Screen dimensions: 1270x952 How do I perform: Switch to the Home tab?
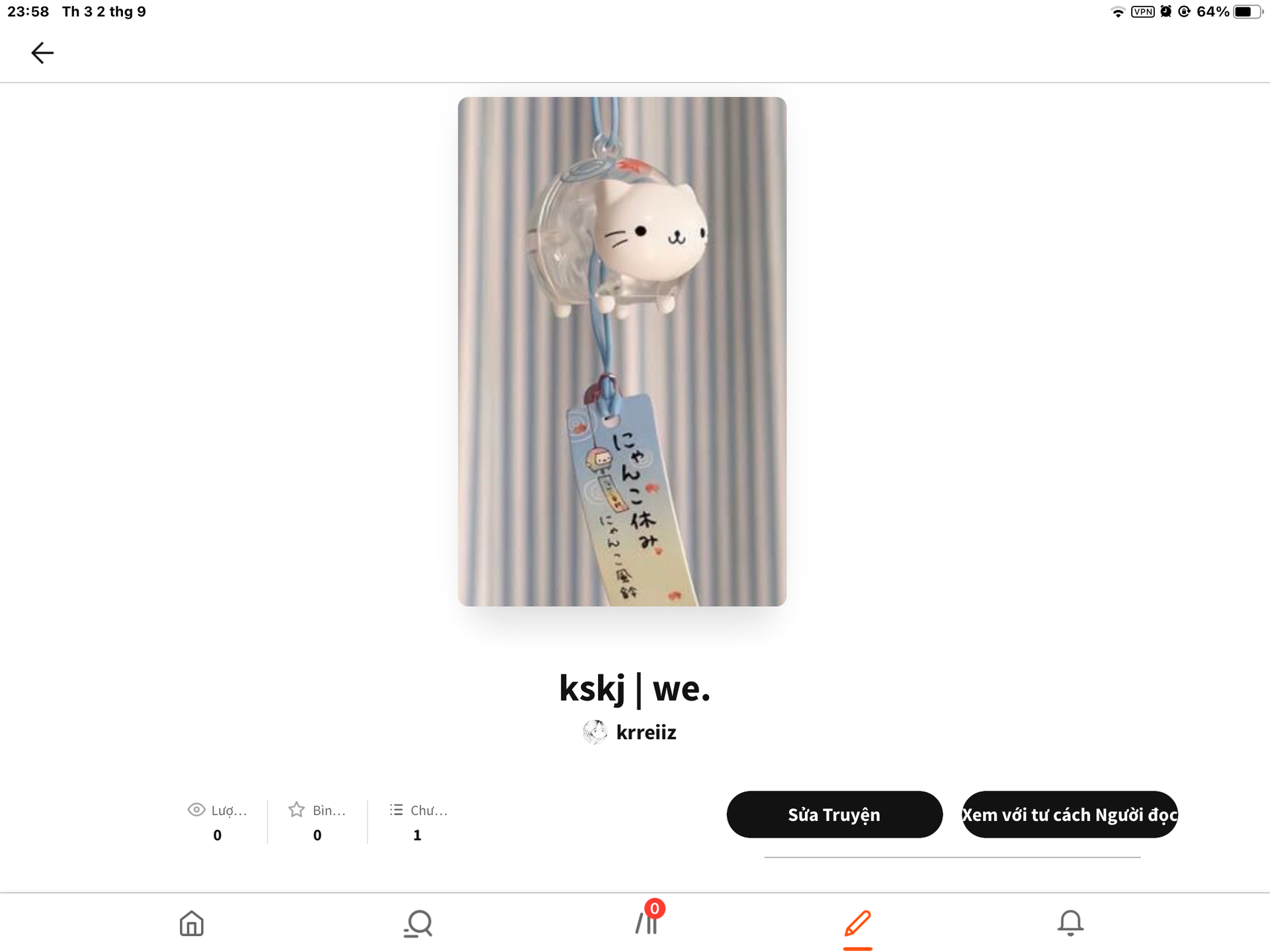tap(192, 924)
